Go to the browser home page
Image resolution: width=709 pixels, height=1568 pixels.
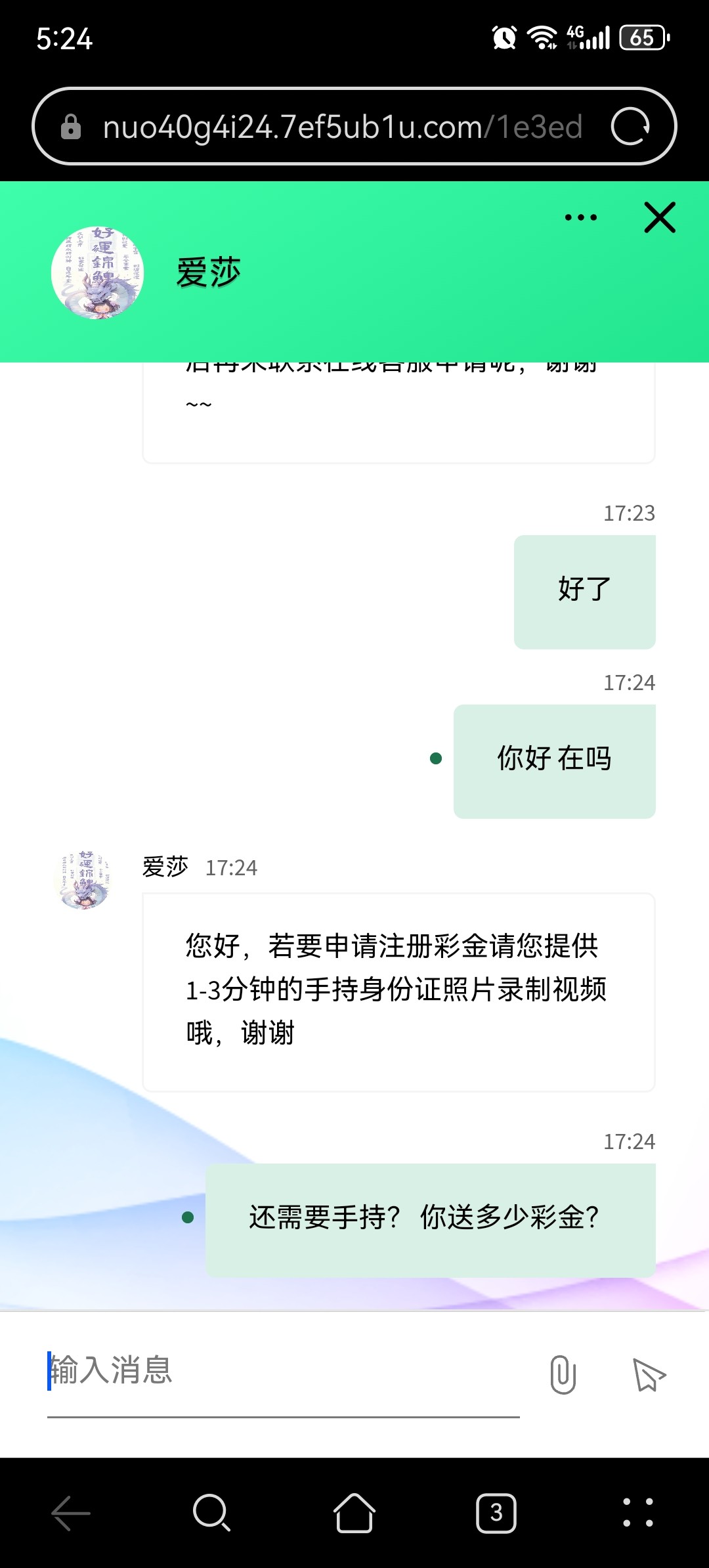tap(354, 1513)
